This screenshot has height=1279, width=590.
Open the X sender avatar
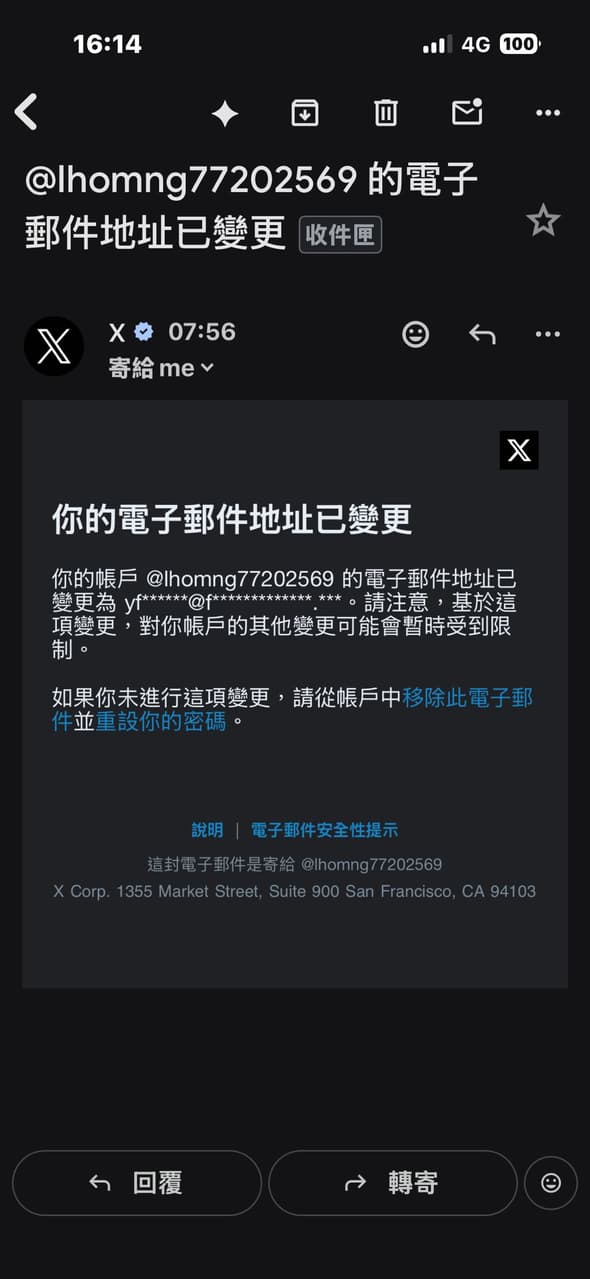click(54, 346)
